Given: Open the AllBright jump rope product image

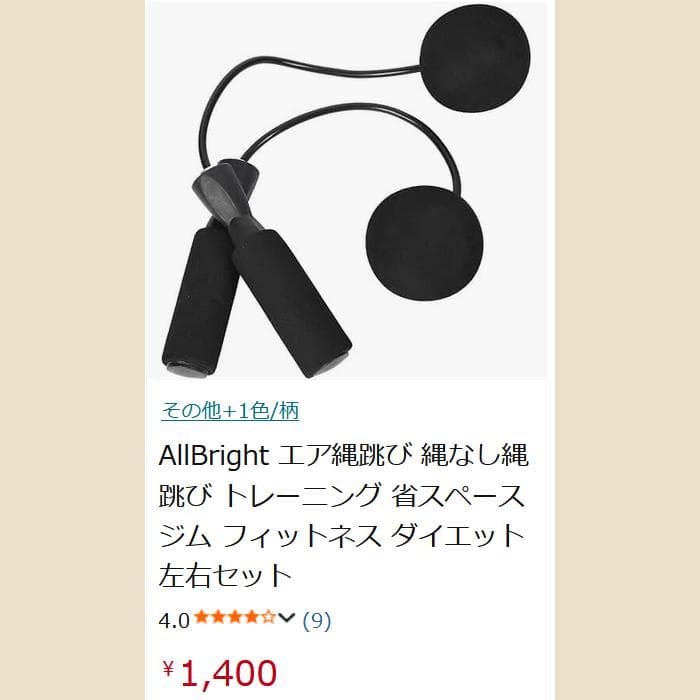Looking at the screenshot, I should (348, 192).
